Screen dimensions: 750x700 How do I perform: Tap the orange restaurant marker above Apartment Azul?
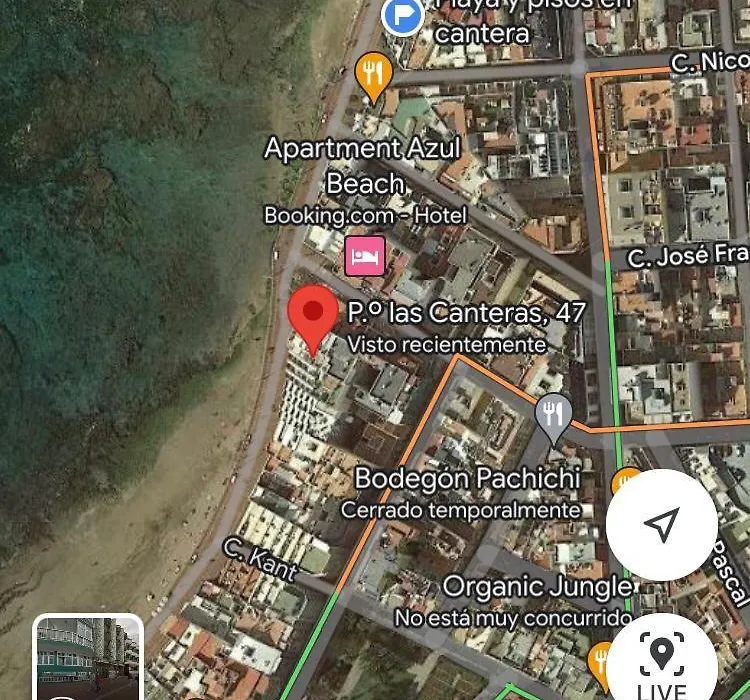pyautogui.click(x=373, y=74)
